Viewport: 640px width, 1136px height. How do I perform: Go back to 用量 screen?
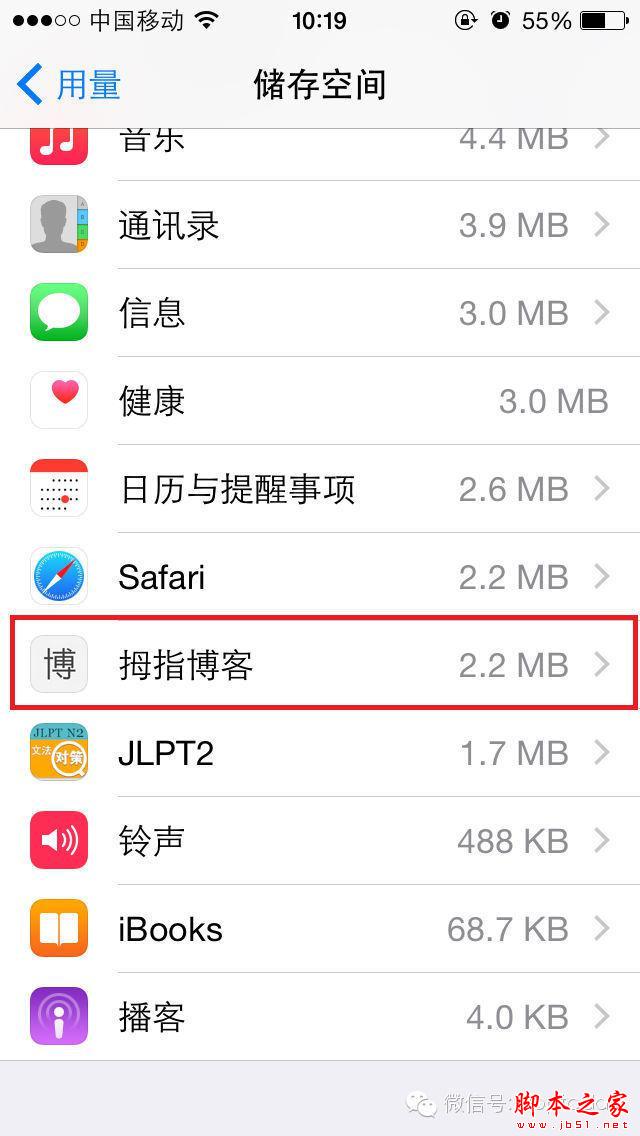tap(70, 85)
